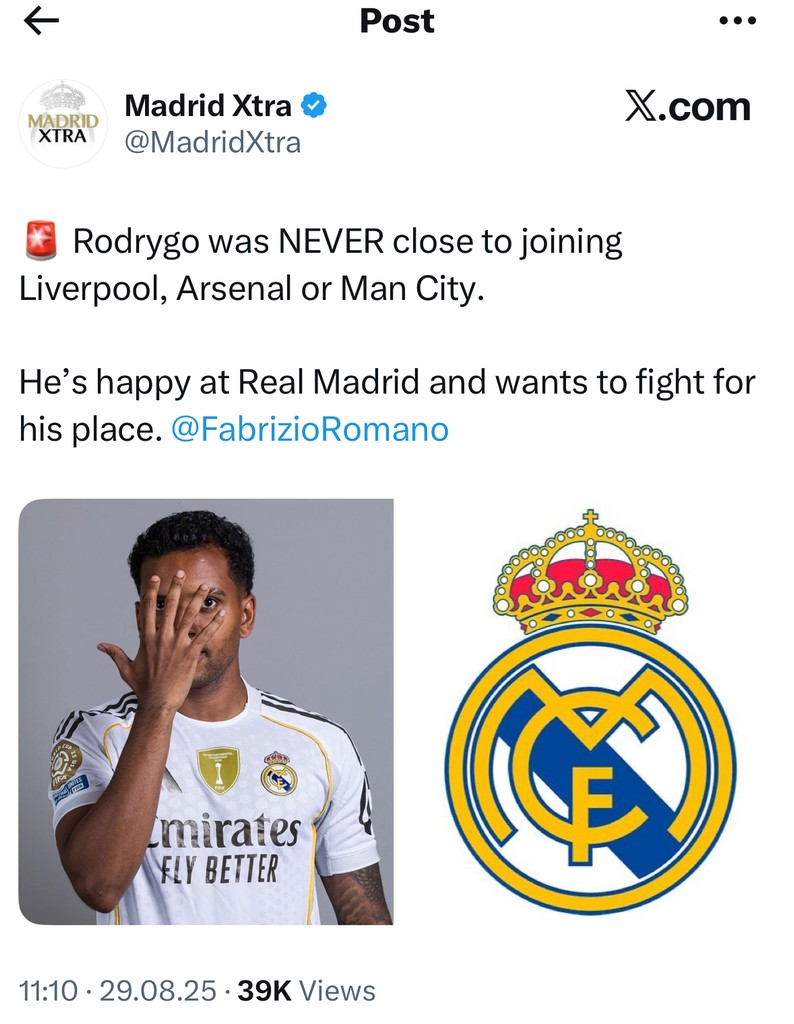The image size is (794, 1024).
Task: Open the @FabrizioRomano mention
Action: pos(310,430)
